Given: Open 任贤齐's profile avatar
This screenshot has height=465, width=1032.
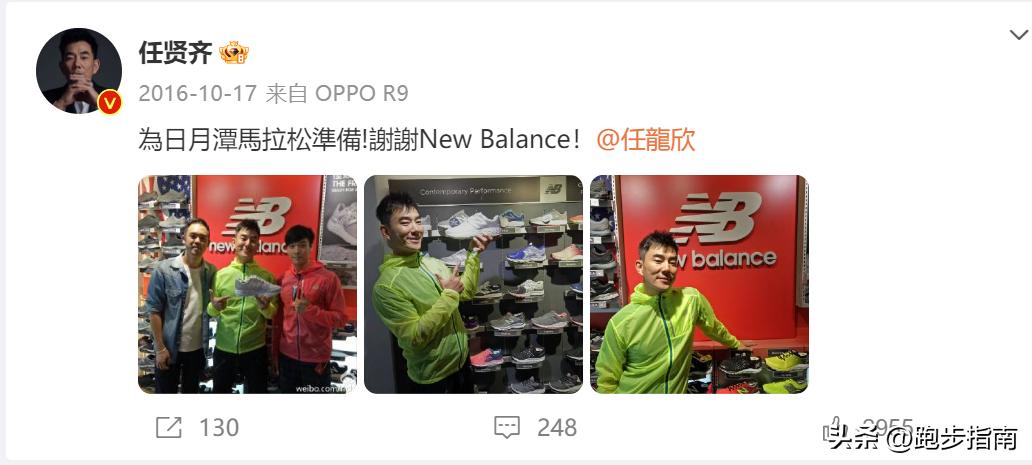Looking at the screenshot, I should pos(79,71).
